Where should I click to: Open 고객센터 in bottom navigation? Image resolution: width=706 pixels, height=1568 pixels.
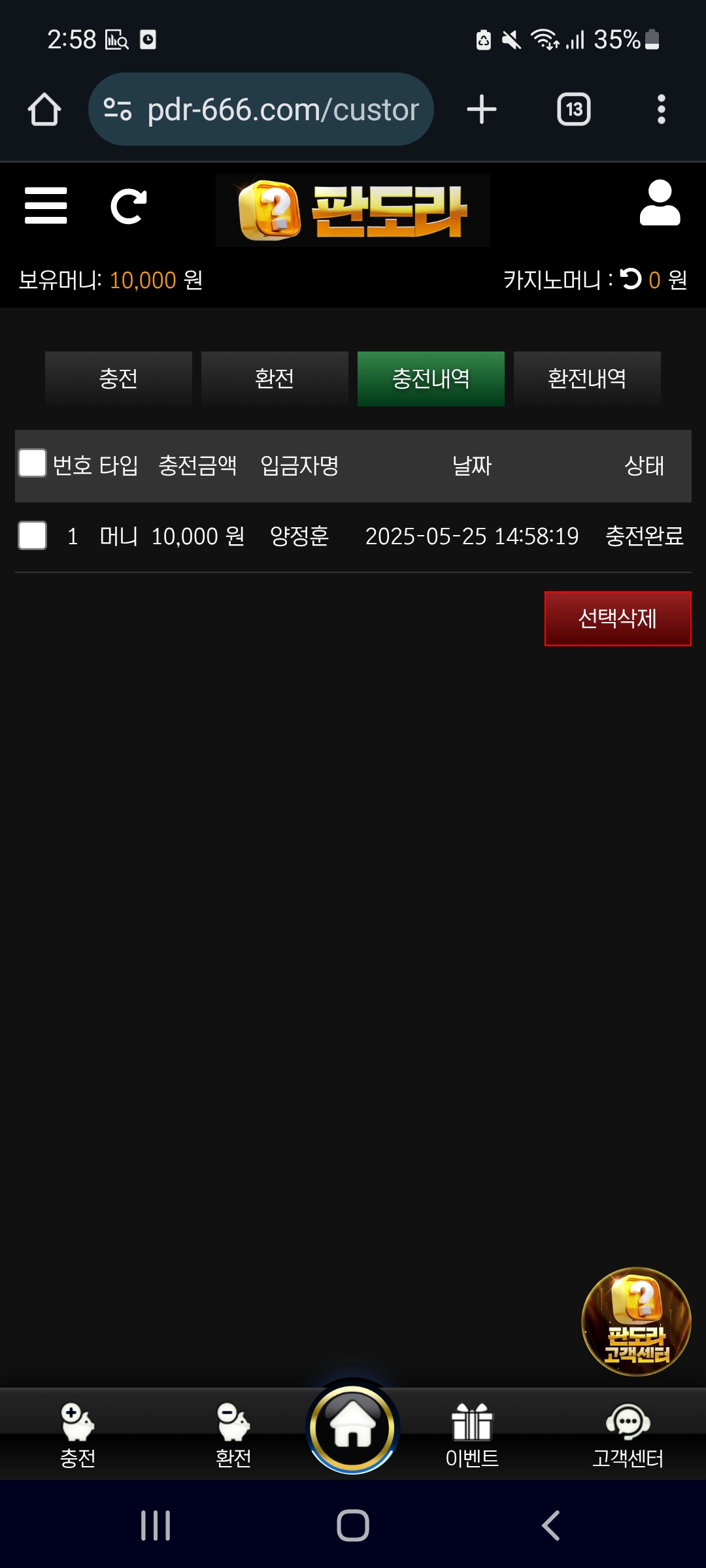[x=628, y=1435]
